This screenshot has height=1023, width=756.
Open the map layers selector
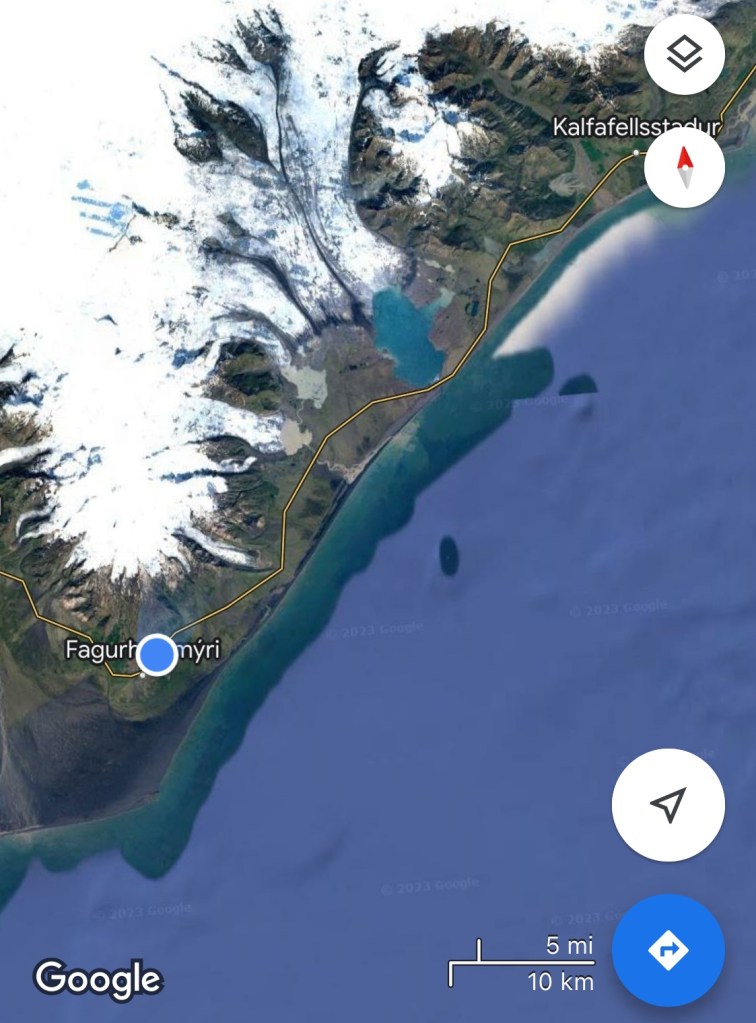click(x=684, y=55)
